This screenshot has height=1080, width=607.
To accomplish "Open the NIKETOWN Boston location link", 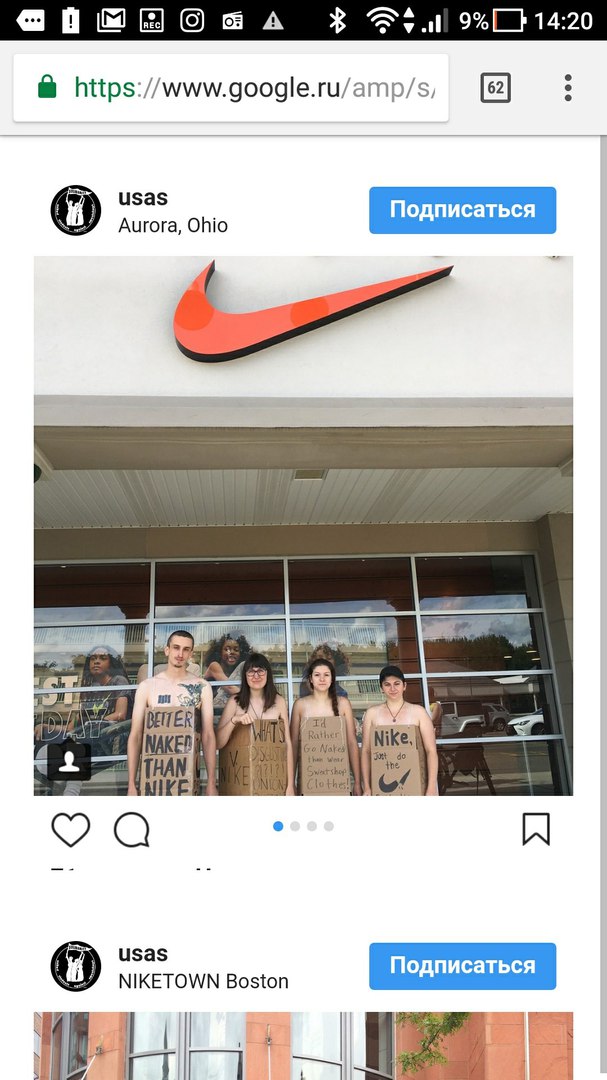I will point(203,981).
